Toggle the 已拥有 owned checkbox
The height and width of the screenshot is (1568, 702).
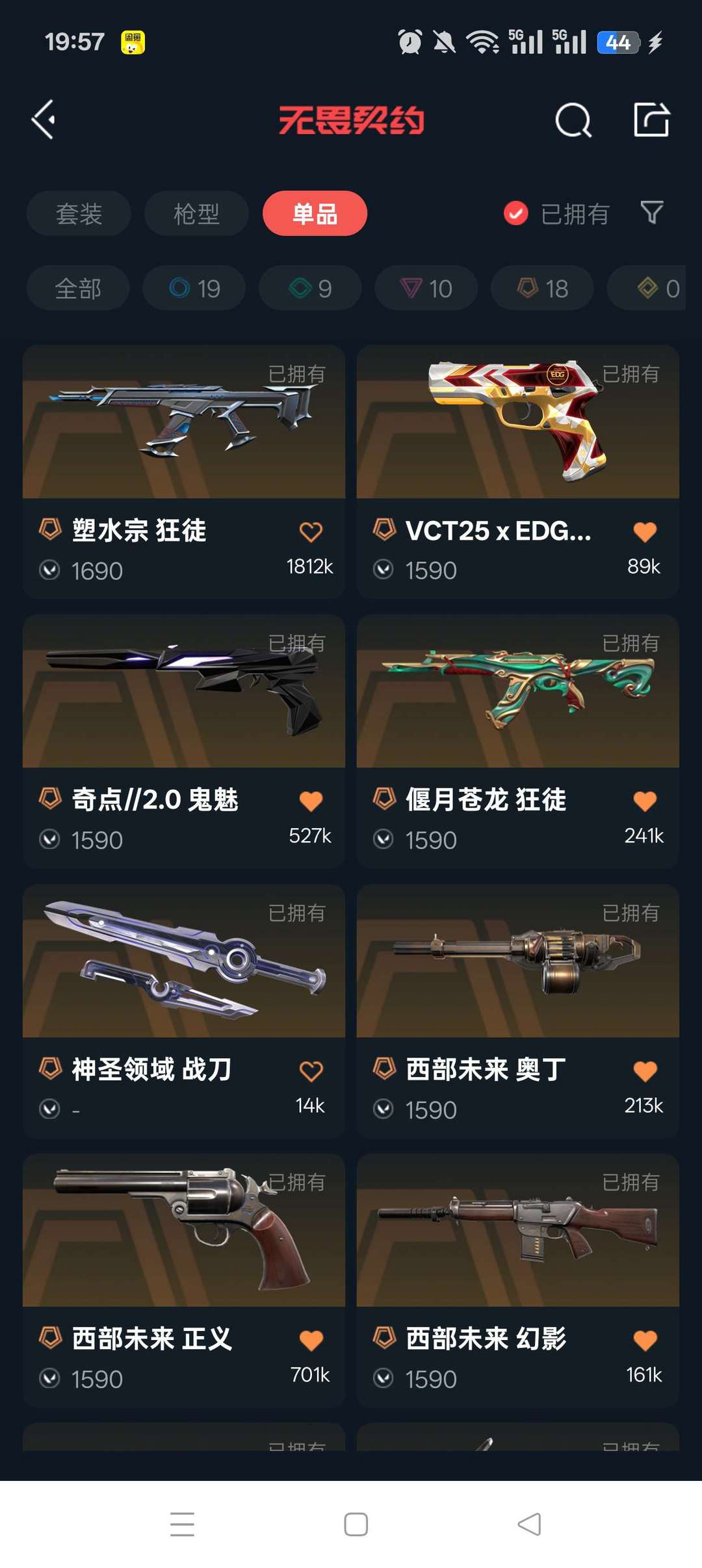point(516,213)
